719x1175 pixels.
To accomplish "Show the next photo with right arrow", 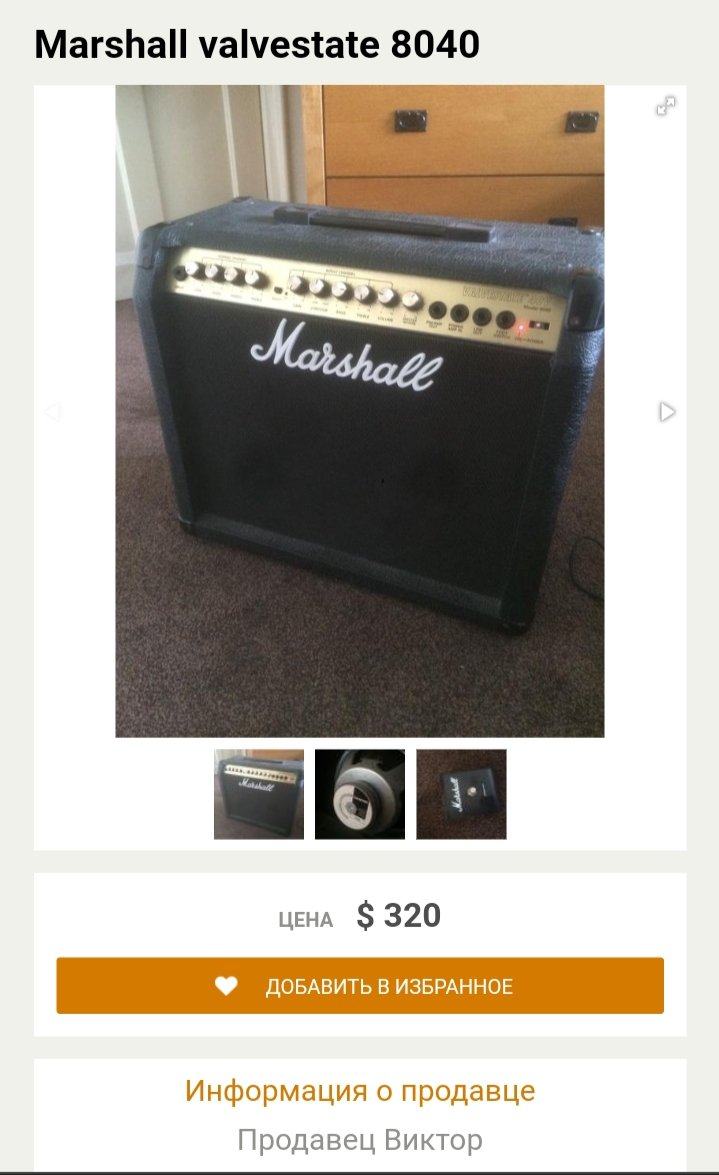I will pyautogui.click(x=667, y=411).
